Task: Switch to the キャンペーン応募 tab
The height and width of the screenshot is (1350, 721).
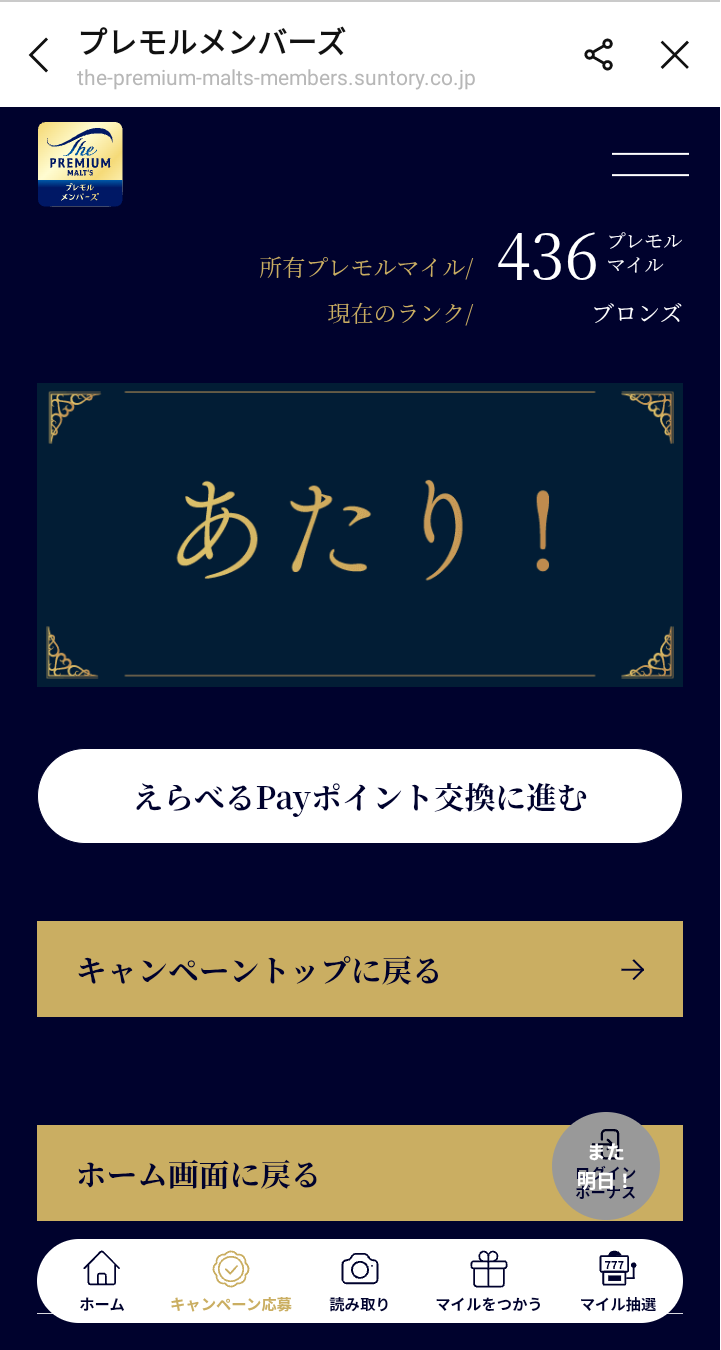Action: click(231, 1282)
